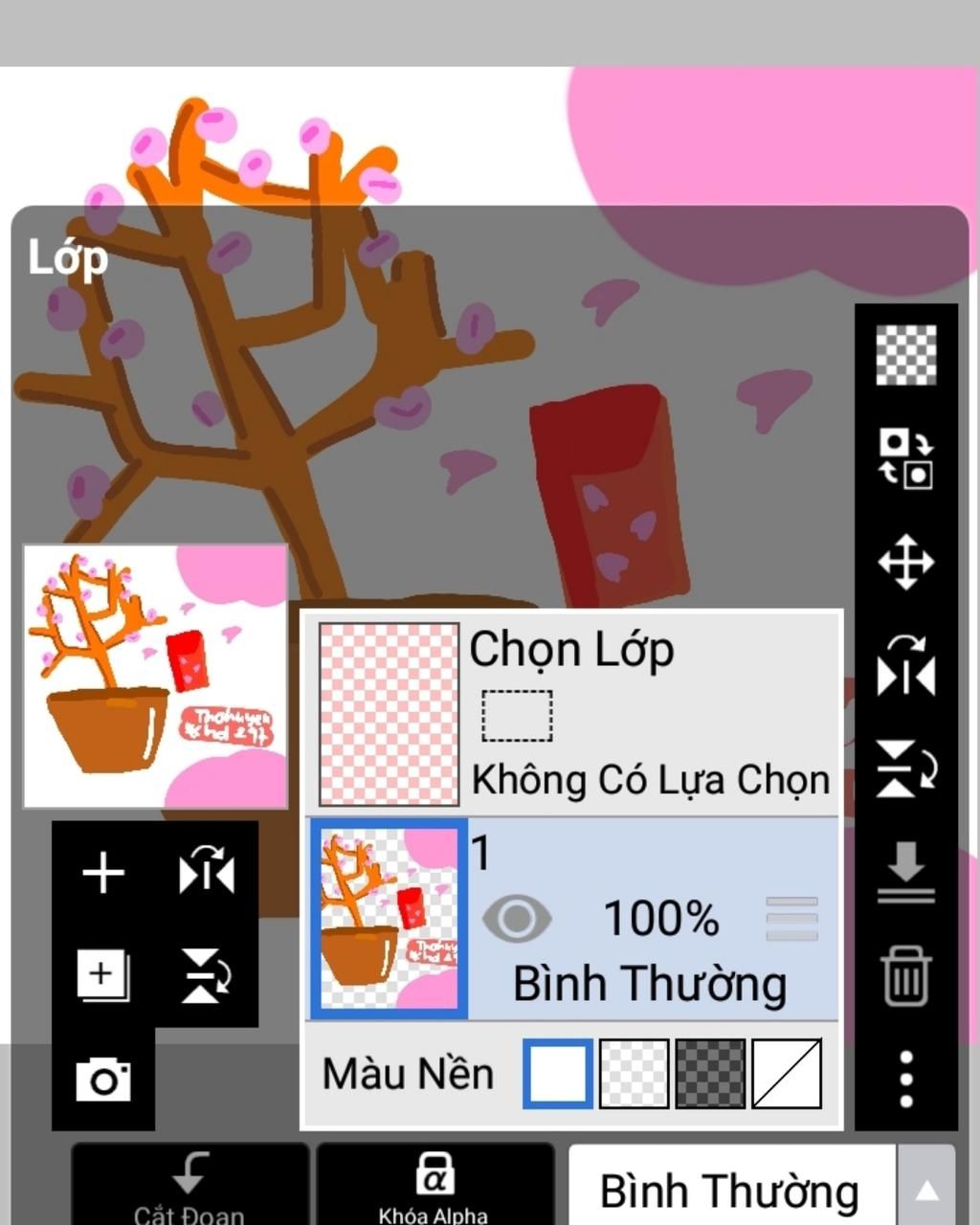Viewport: 980px width, 1225px height.
Task: Choose the dark transparent checkered background
Action: 710,1075
